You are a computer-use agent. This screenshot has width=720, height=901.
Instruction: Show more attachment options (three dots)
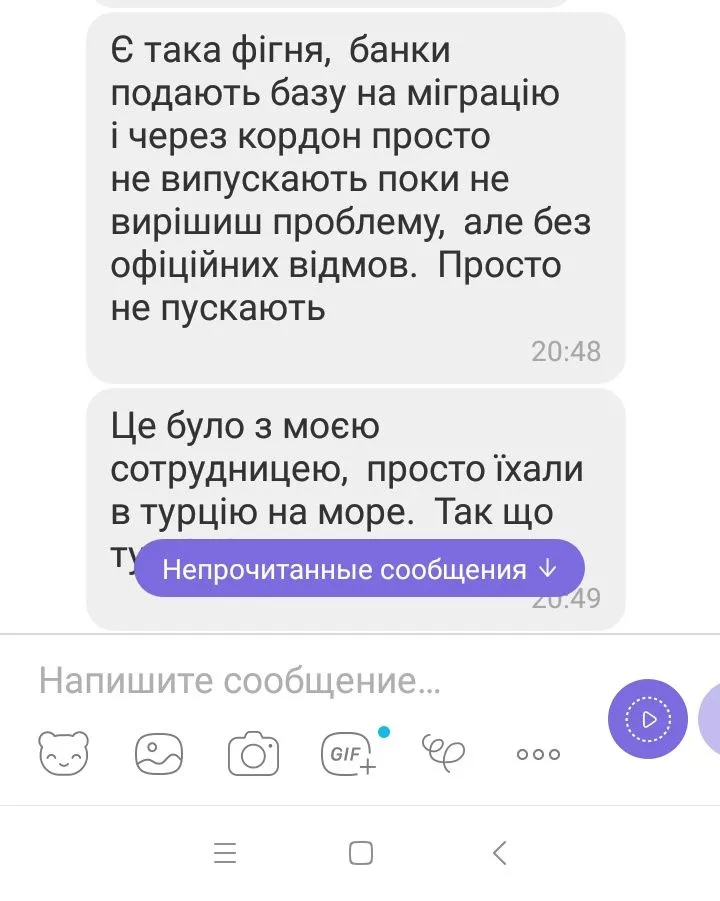(x=538, y=754)
